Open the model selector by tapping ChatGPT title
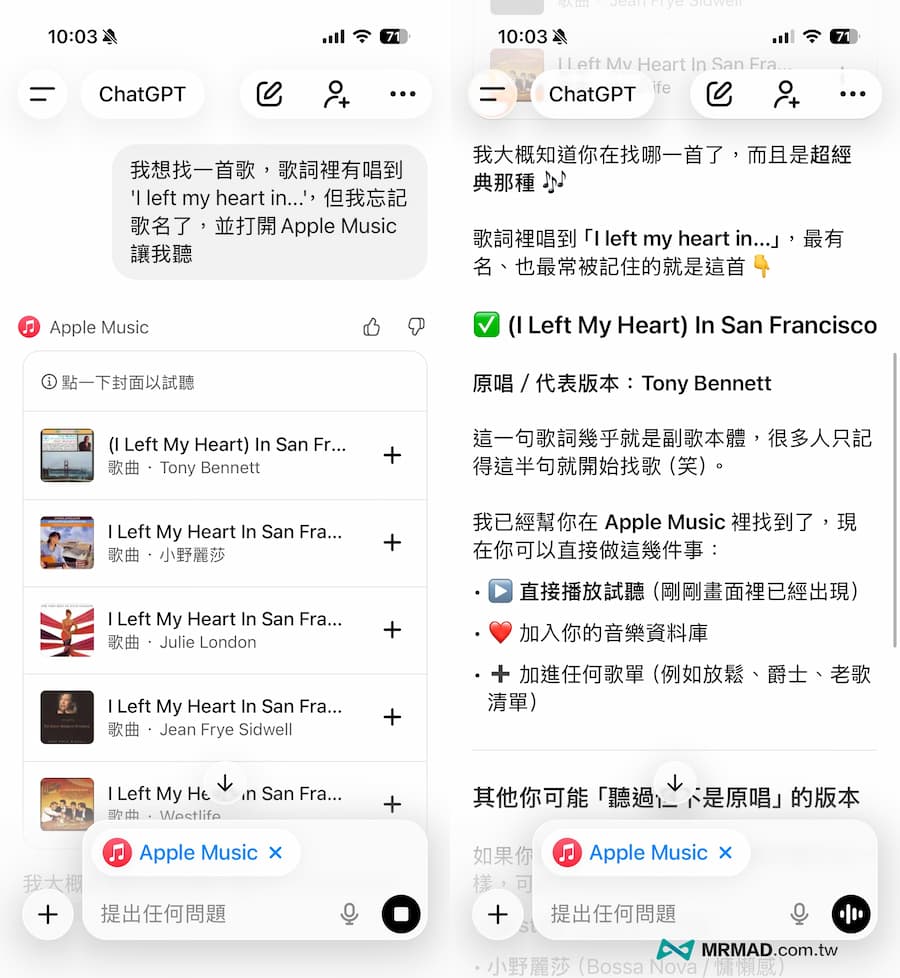 [x=143, y=94]
